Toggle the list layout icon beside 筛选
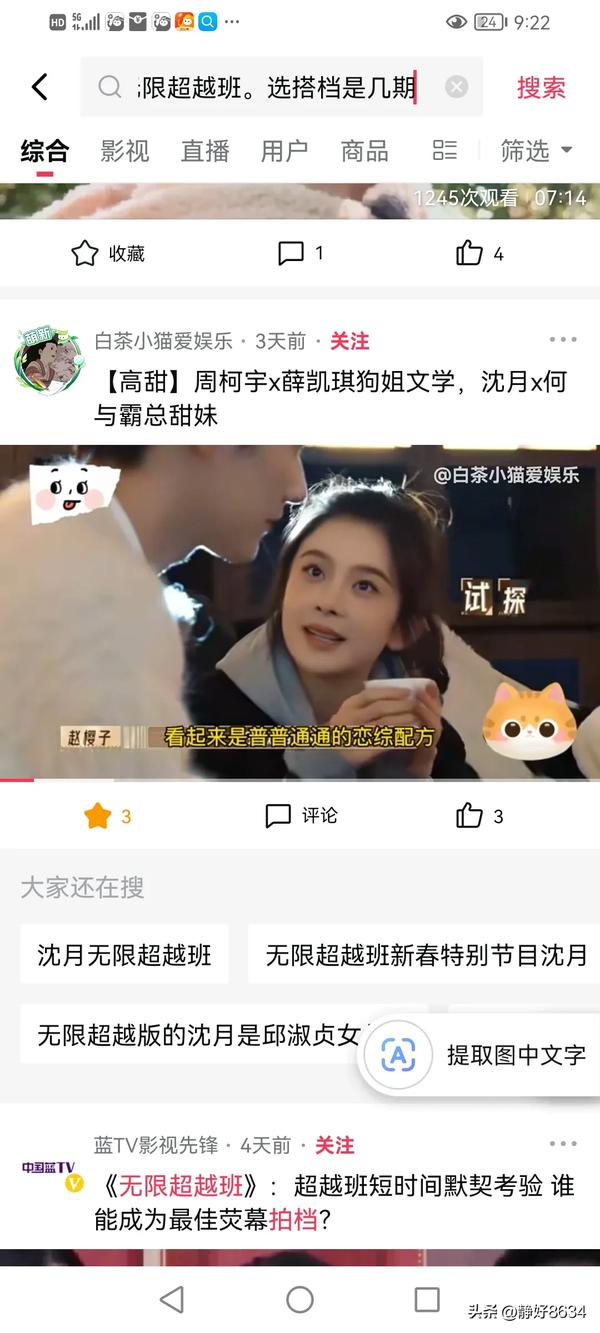Image resolution: width=600 pixels, height=1333 pixels. click(x=445, y=151)
